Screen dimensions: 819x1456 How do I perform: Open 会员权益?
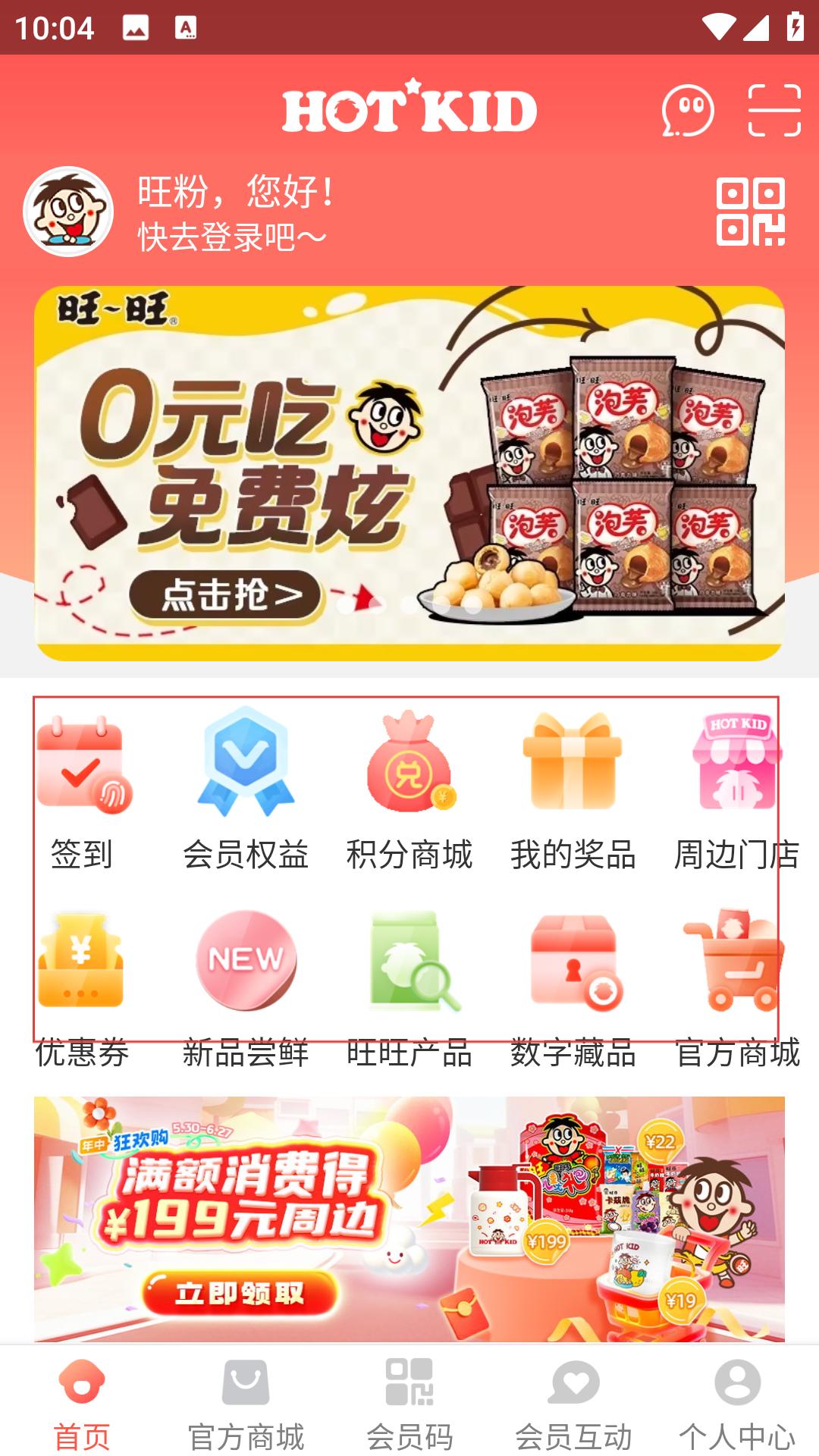[x=246, y=790]
